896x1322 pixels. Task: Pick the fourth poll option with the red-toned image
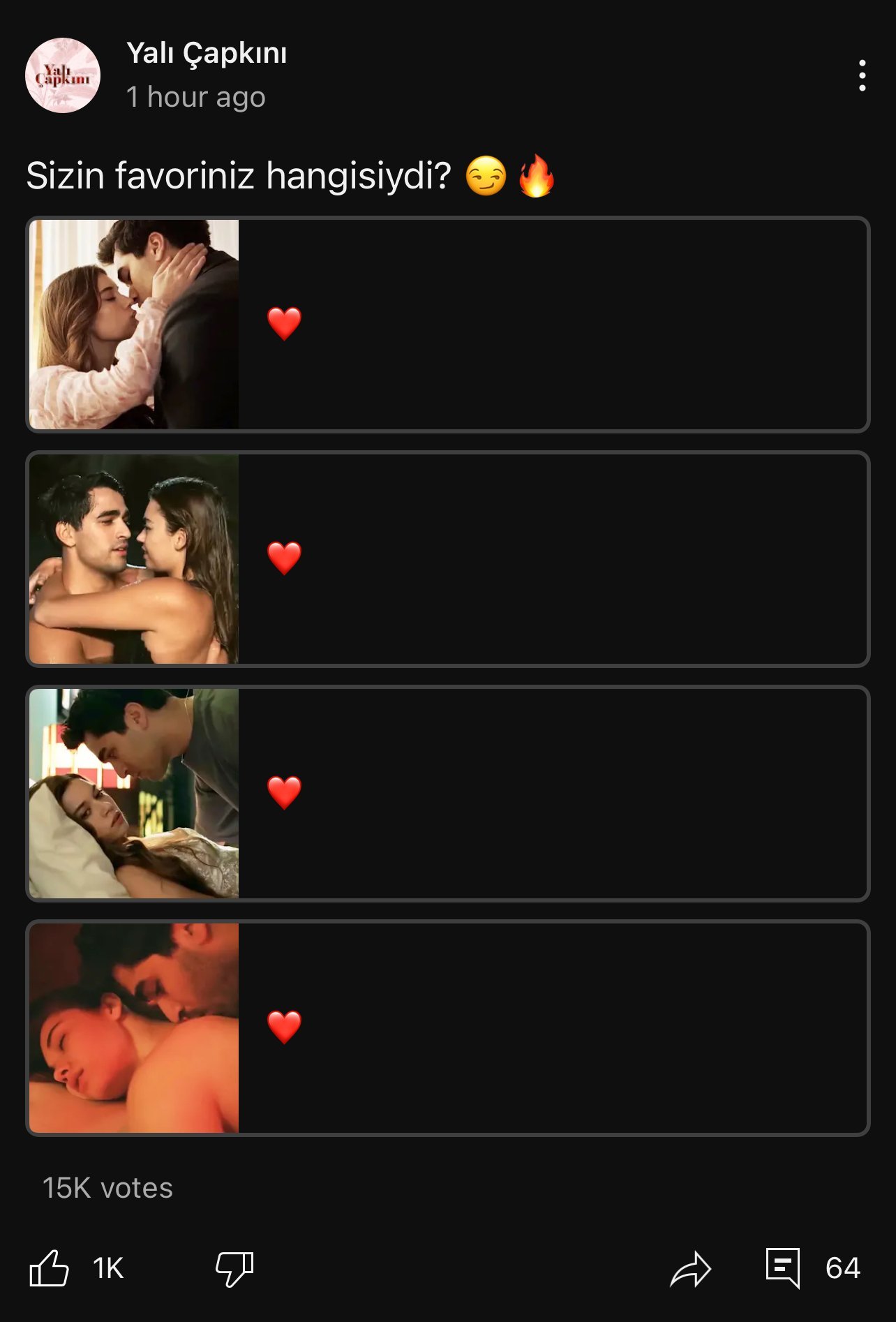[448, 1028]
